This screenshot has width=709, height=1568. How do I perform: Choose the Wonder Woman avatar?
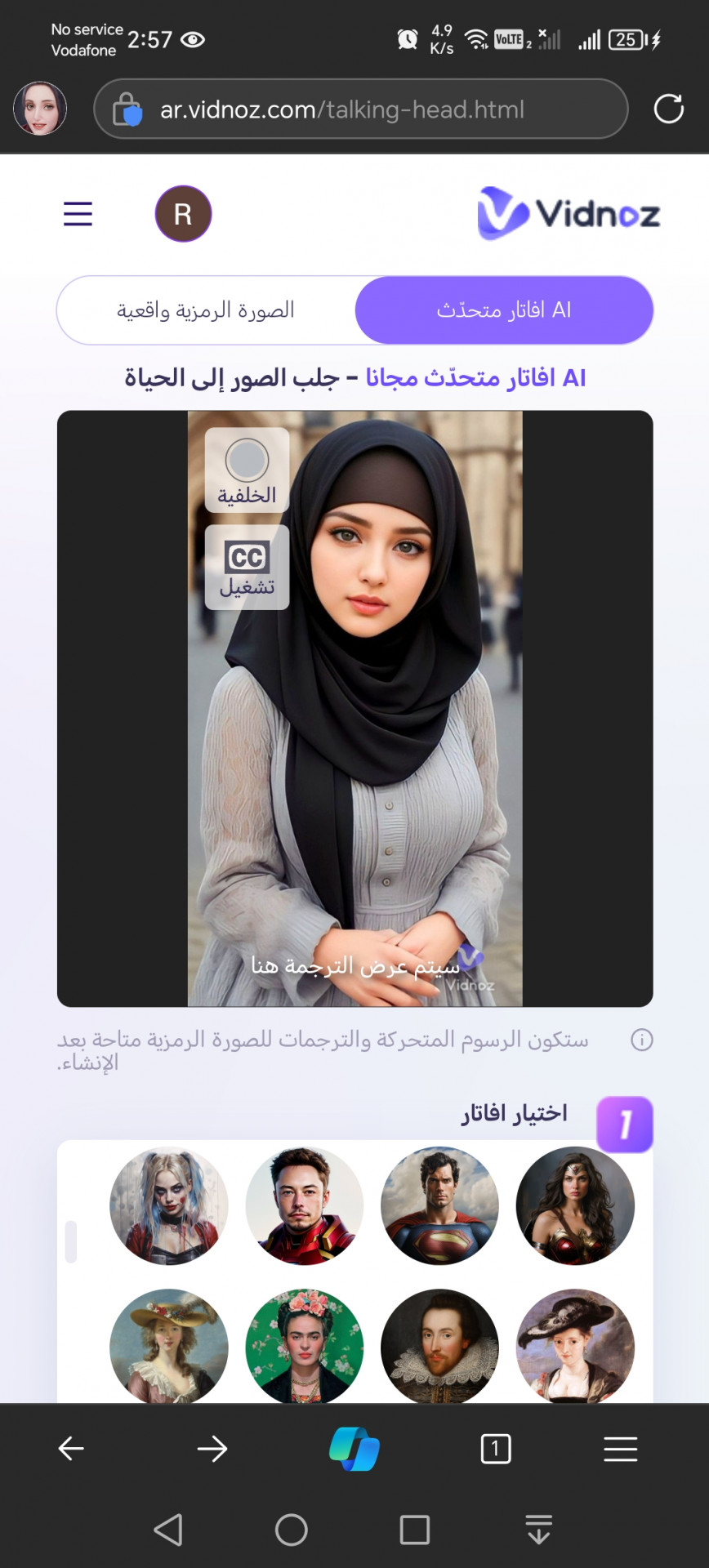(x=575, y=1205)
